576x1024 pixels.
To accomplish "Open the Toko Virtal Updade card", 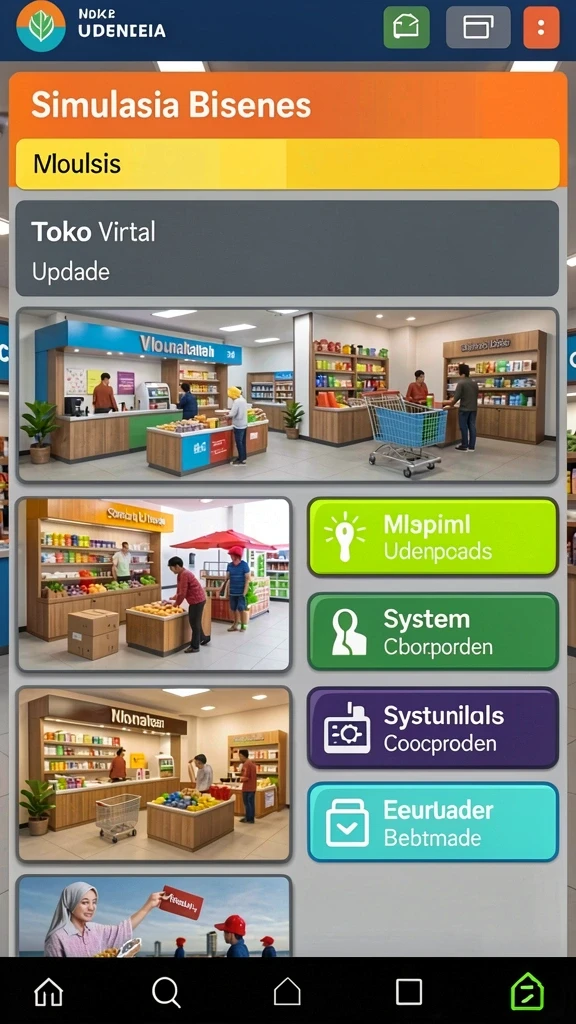I will pos(287,248).
